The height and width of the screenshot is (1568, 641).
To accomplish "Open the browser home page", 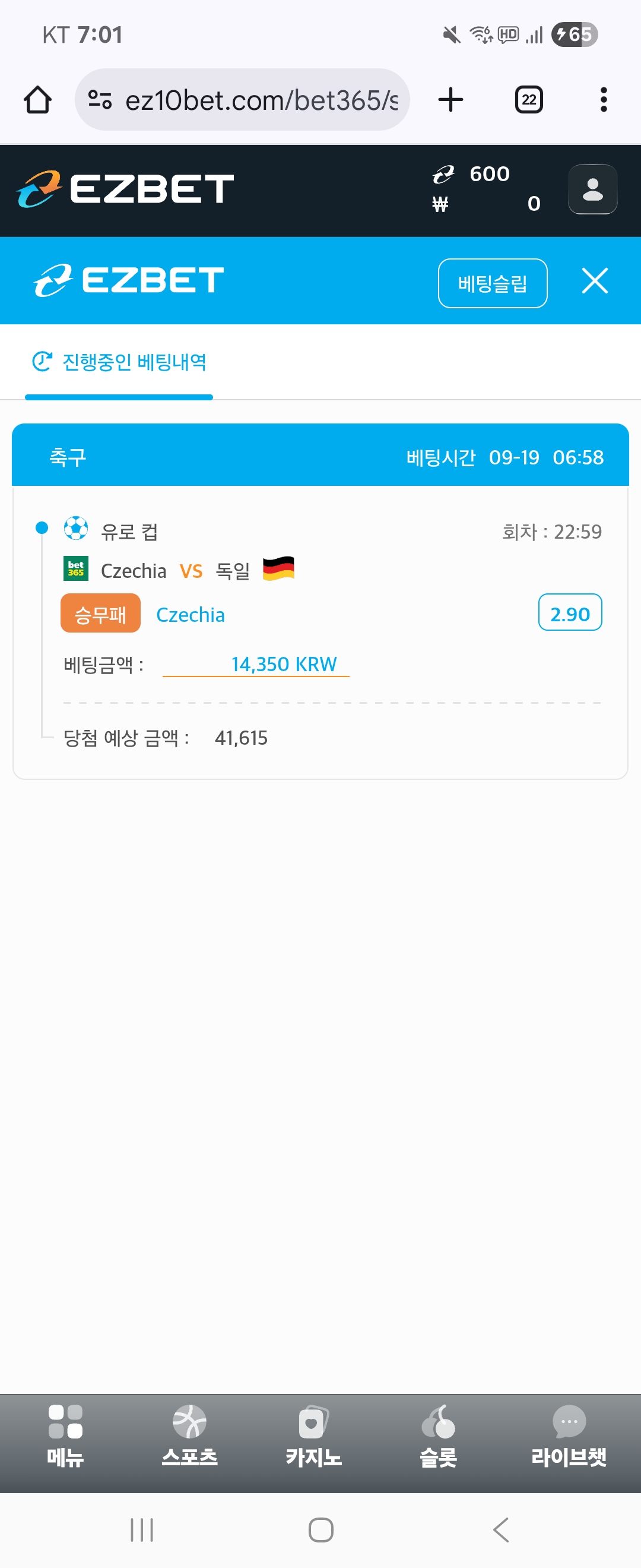I will click(x=38, y=100).
